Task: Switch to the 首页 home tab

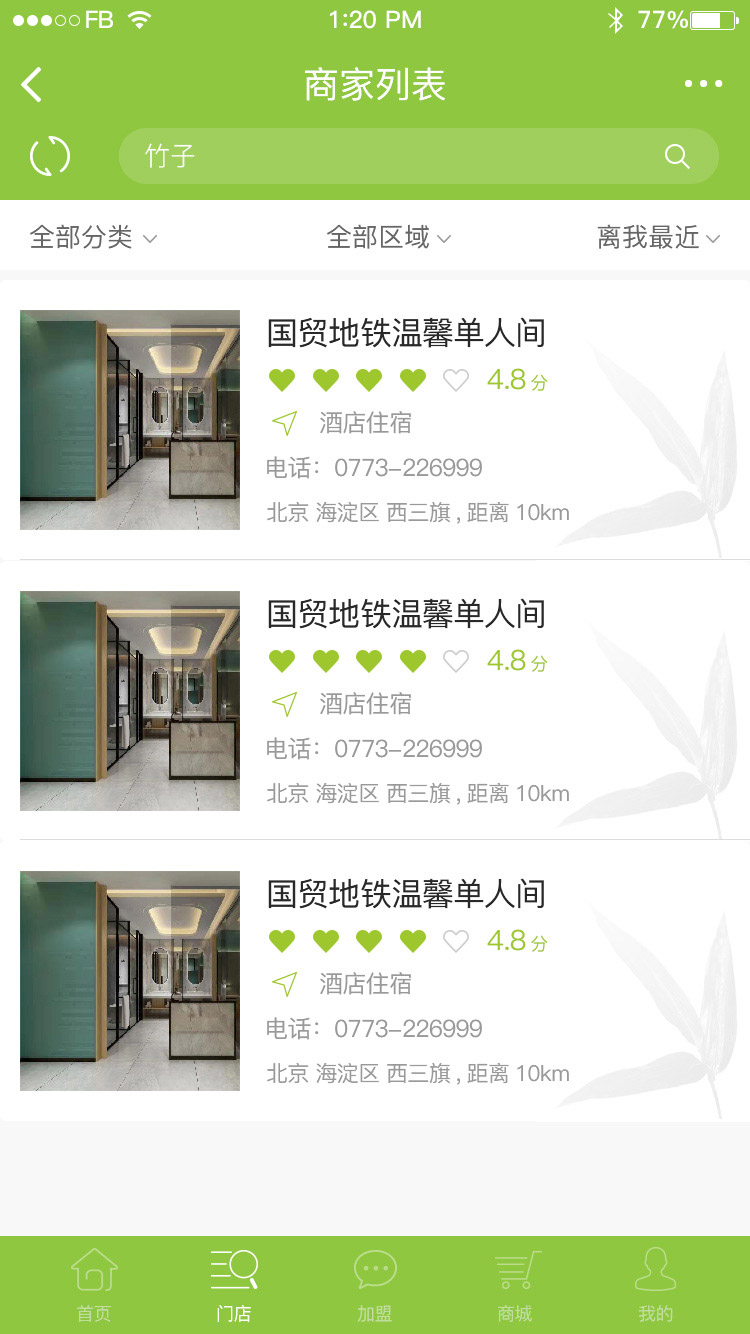Action: click(94, 1285)
